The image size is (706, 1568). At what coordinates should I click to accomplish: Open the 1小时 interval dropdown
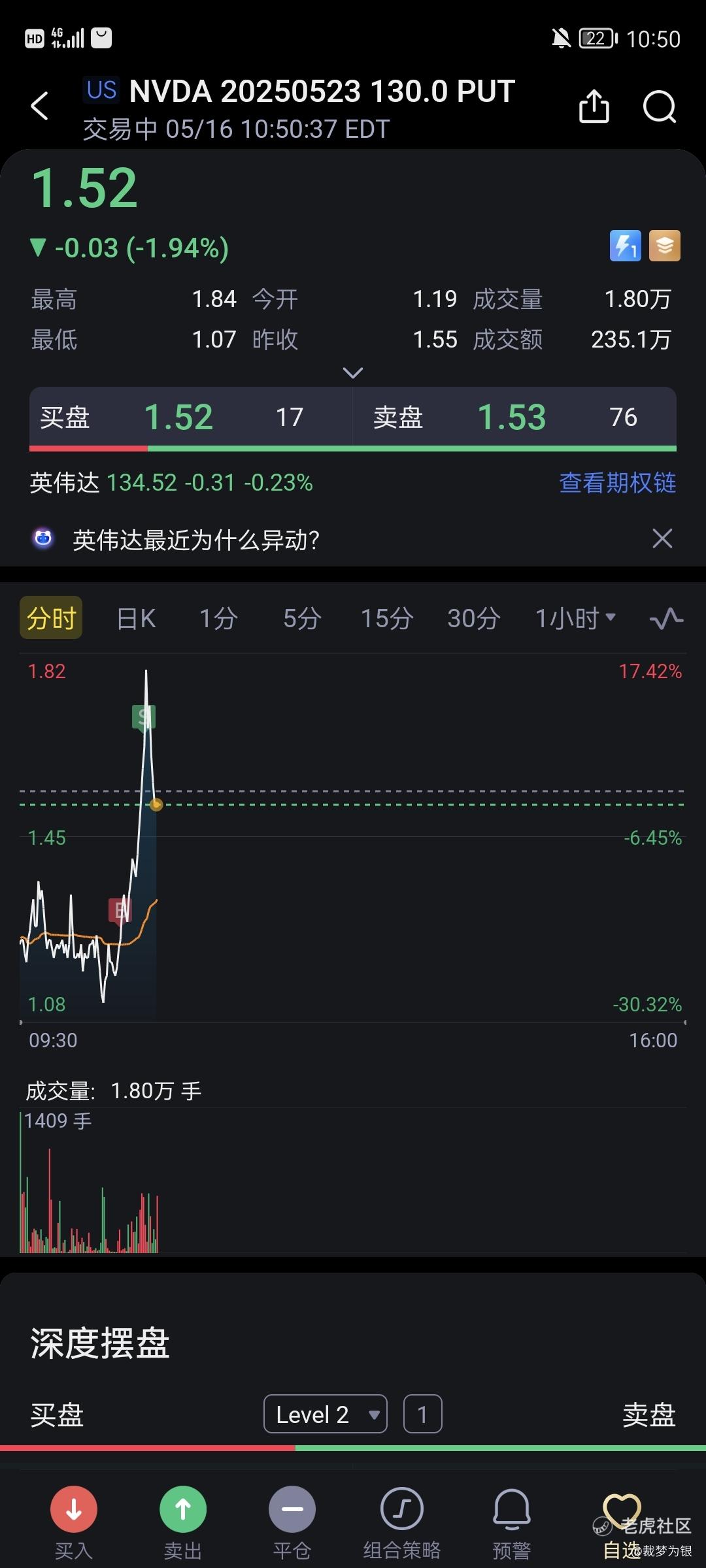[575, 618]
